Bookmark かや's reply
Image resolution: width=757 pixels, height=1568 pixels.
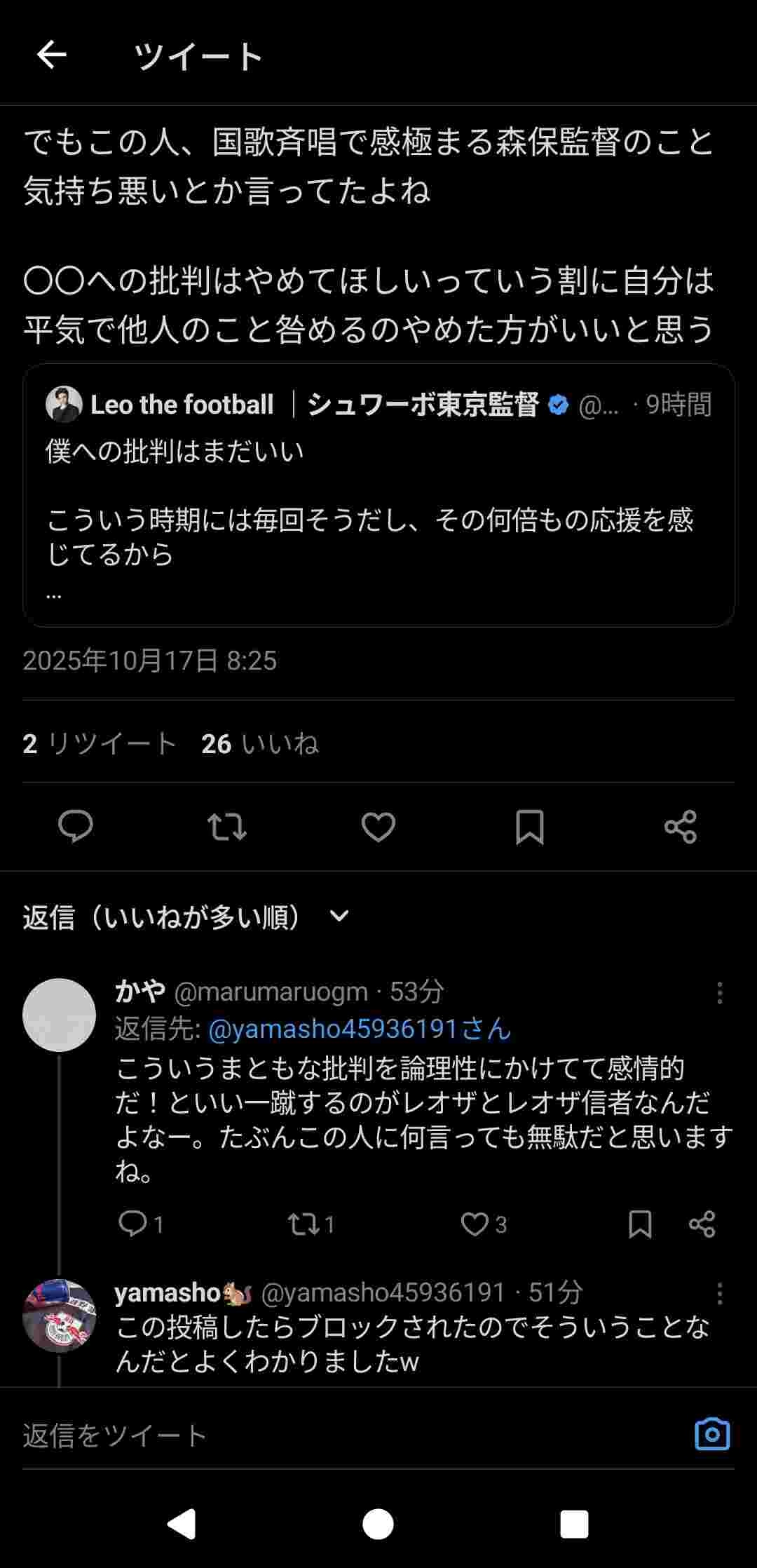(x=640, y=1224)
